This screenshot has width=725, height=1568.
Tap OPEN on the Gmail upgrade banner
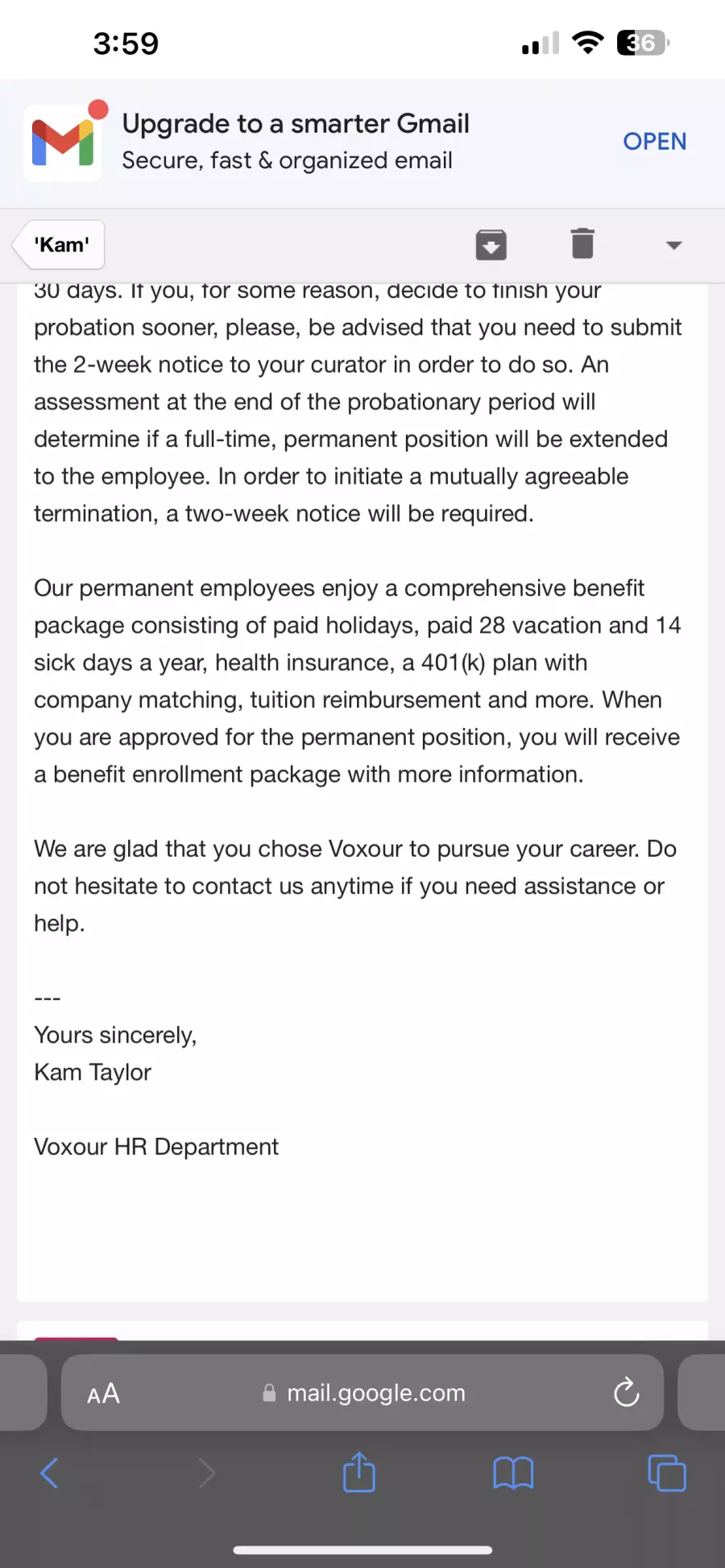pos(654,142)
